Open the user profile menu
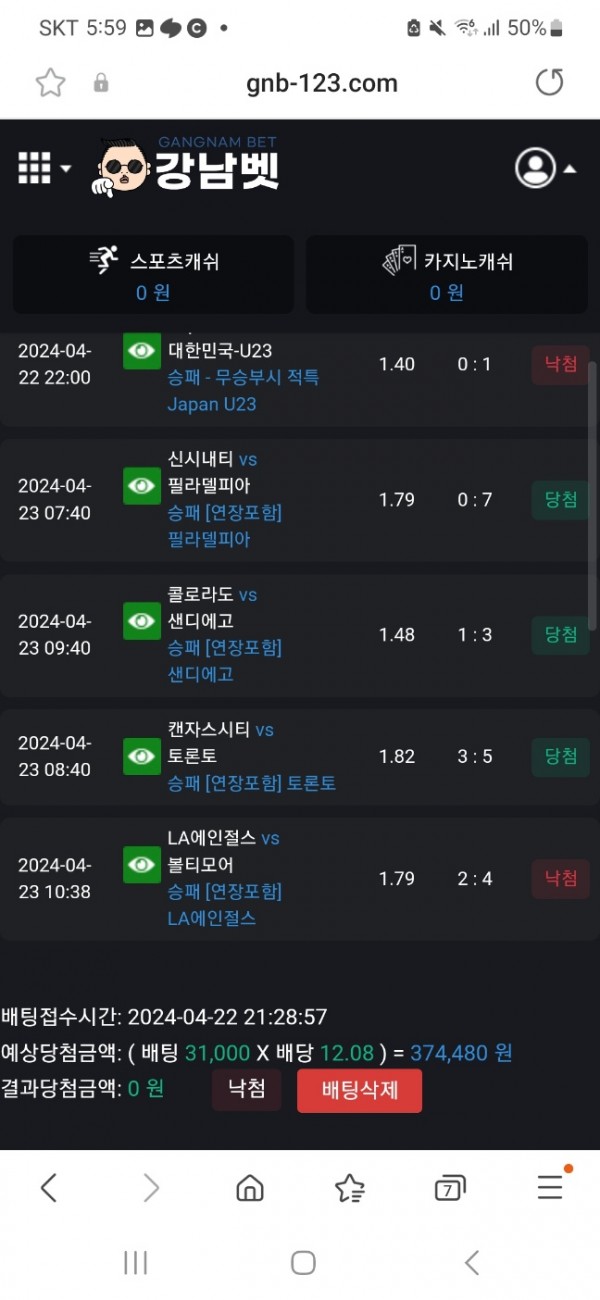 click(545, 169)
